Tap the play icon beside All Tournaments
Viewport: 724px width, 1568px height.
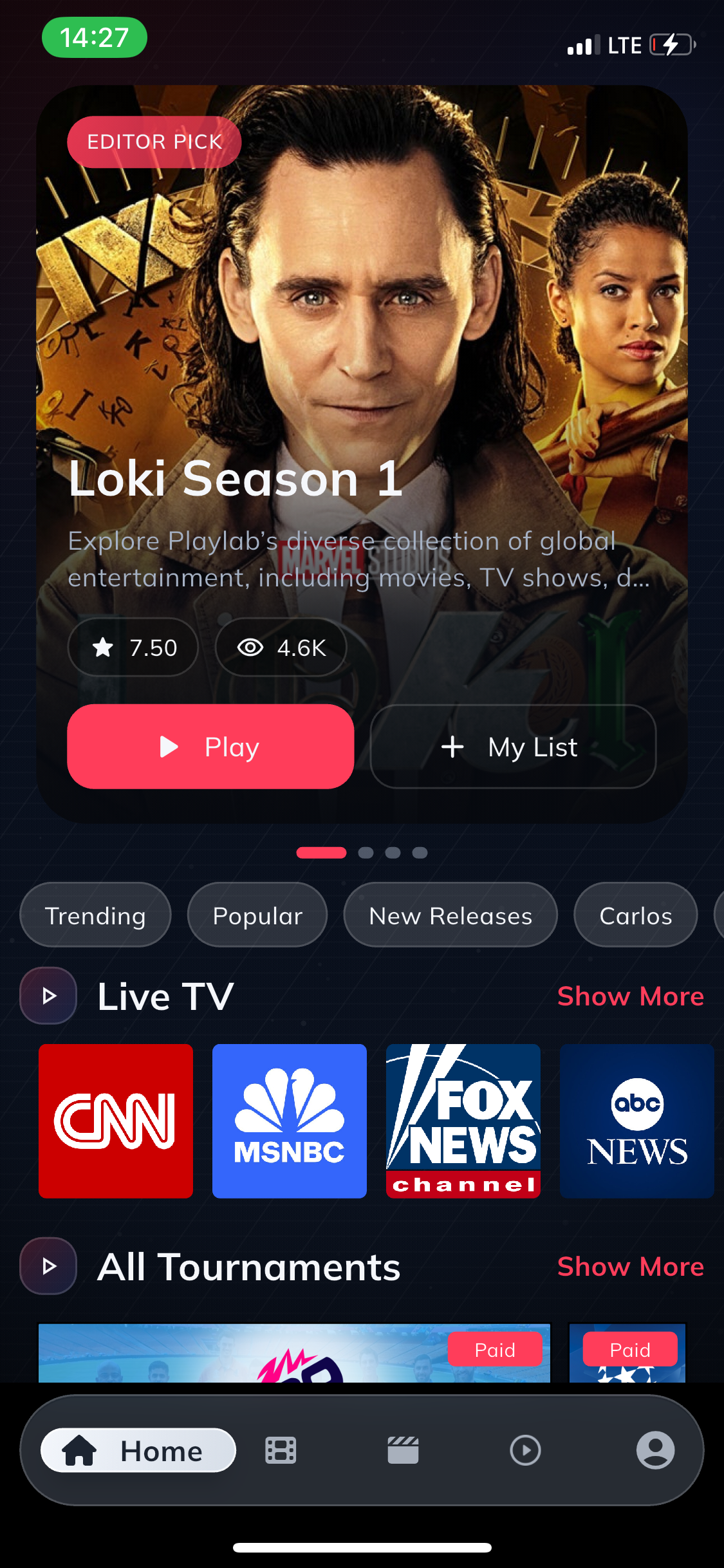point(48,1267)
